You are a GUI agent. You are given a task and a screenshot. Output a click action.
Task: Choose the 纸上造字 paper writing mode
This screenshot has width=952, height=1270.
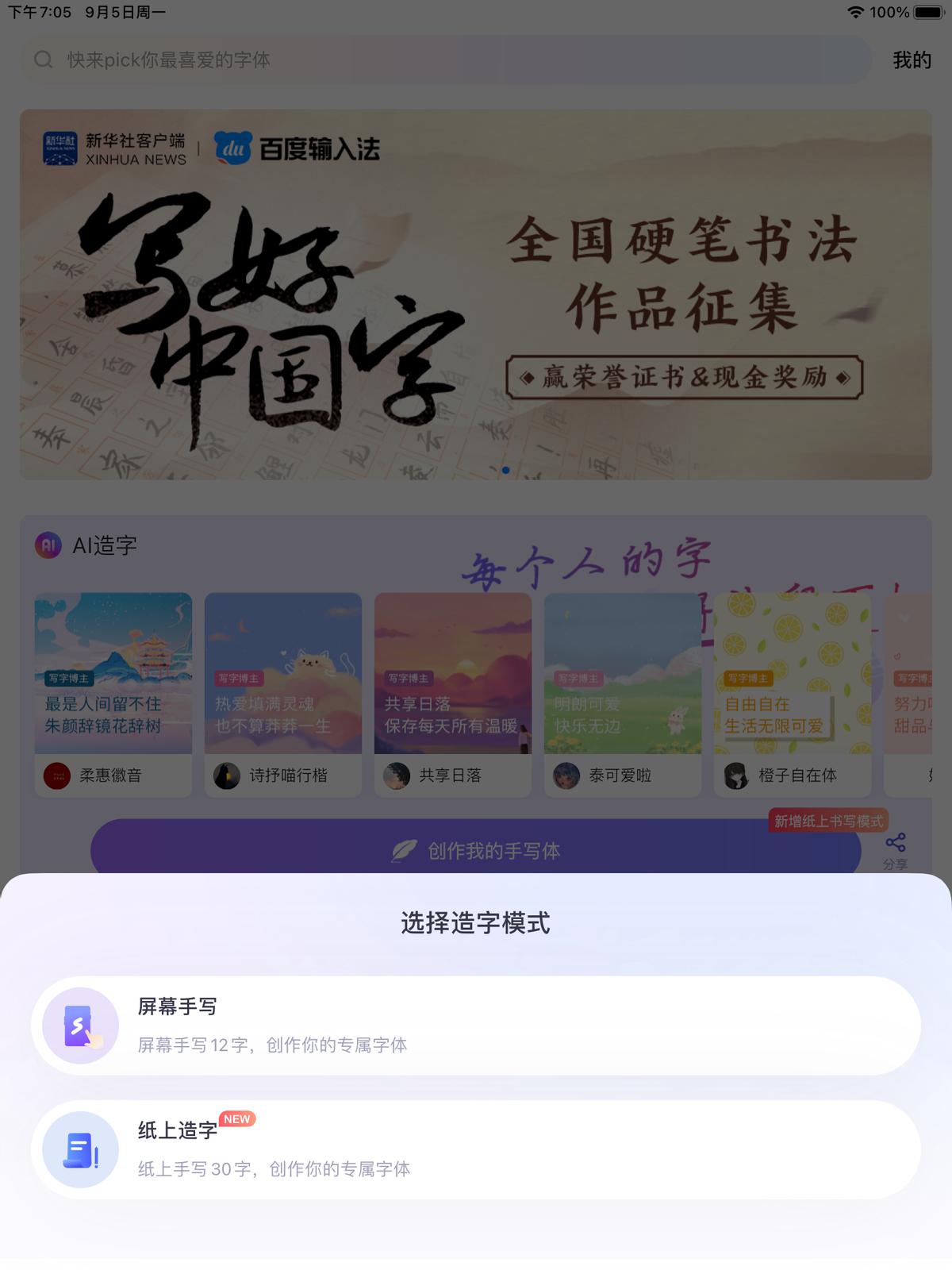tap(476, 1149)
